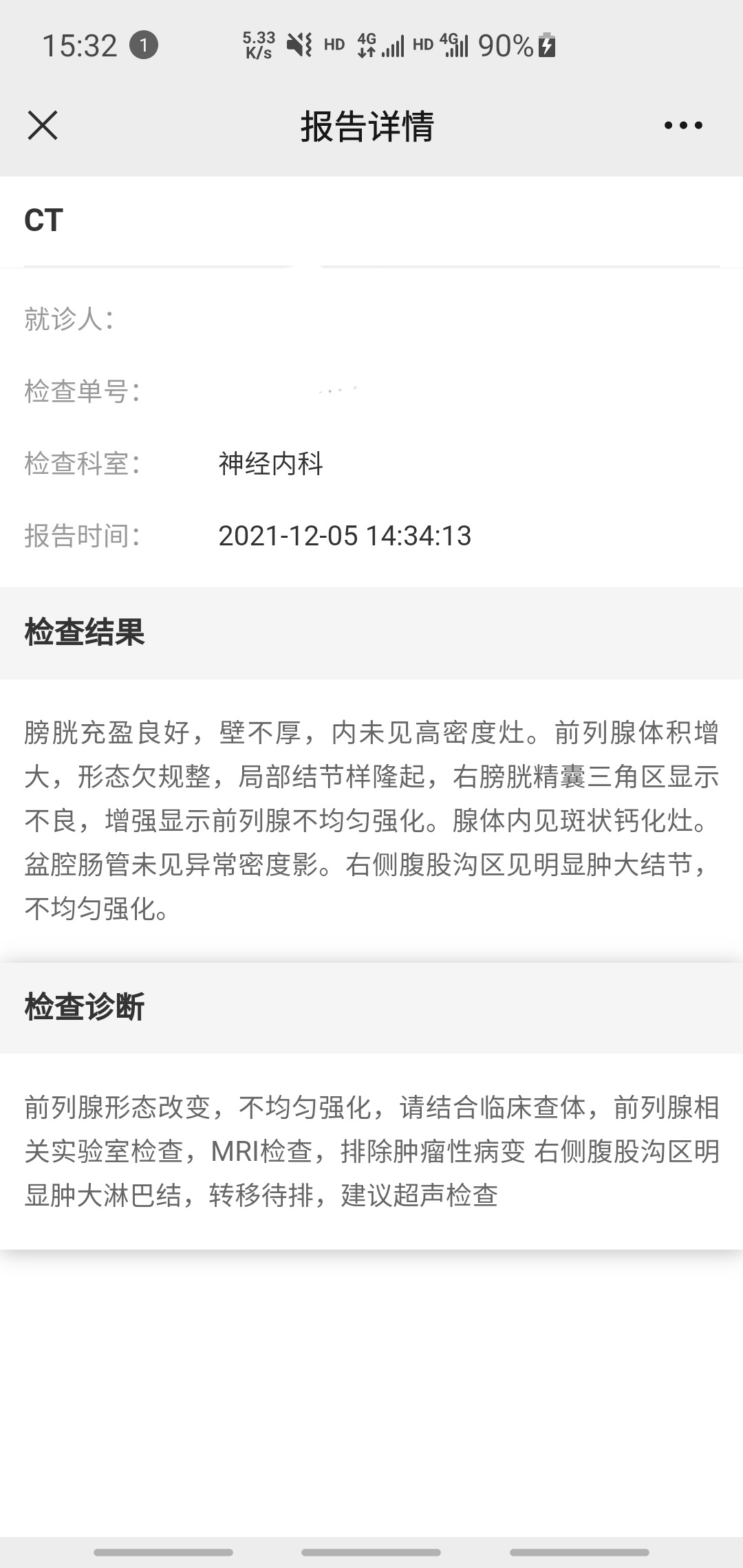Screen dimensions: 743x1568
Task: Close the report details page
Action: 43,125
